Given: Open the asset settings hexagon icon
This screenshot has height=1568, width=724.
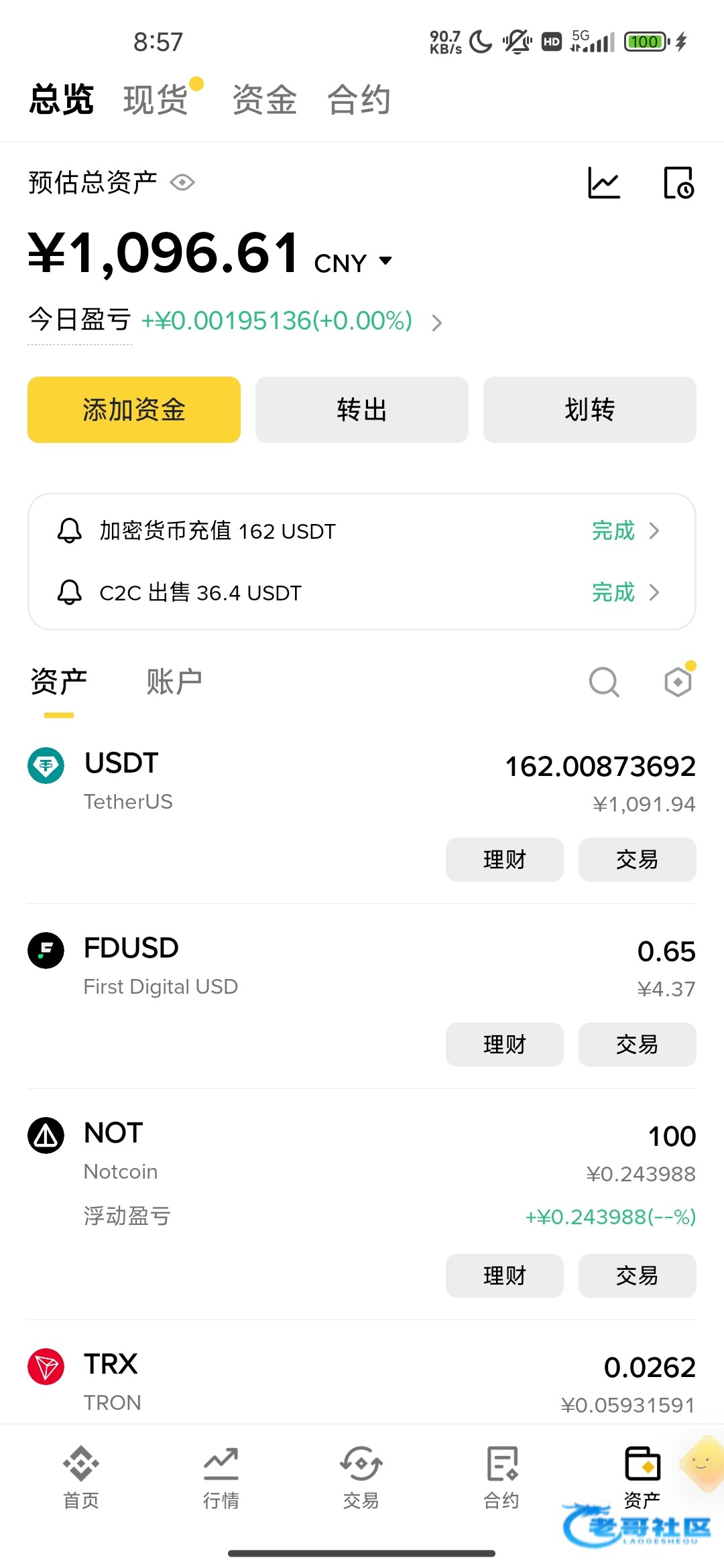Looking at the screenshot, I should [678, 682].
